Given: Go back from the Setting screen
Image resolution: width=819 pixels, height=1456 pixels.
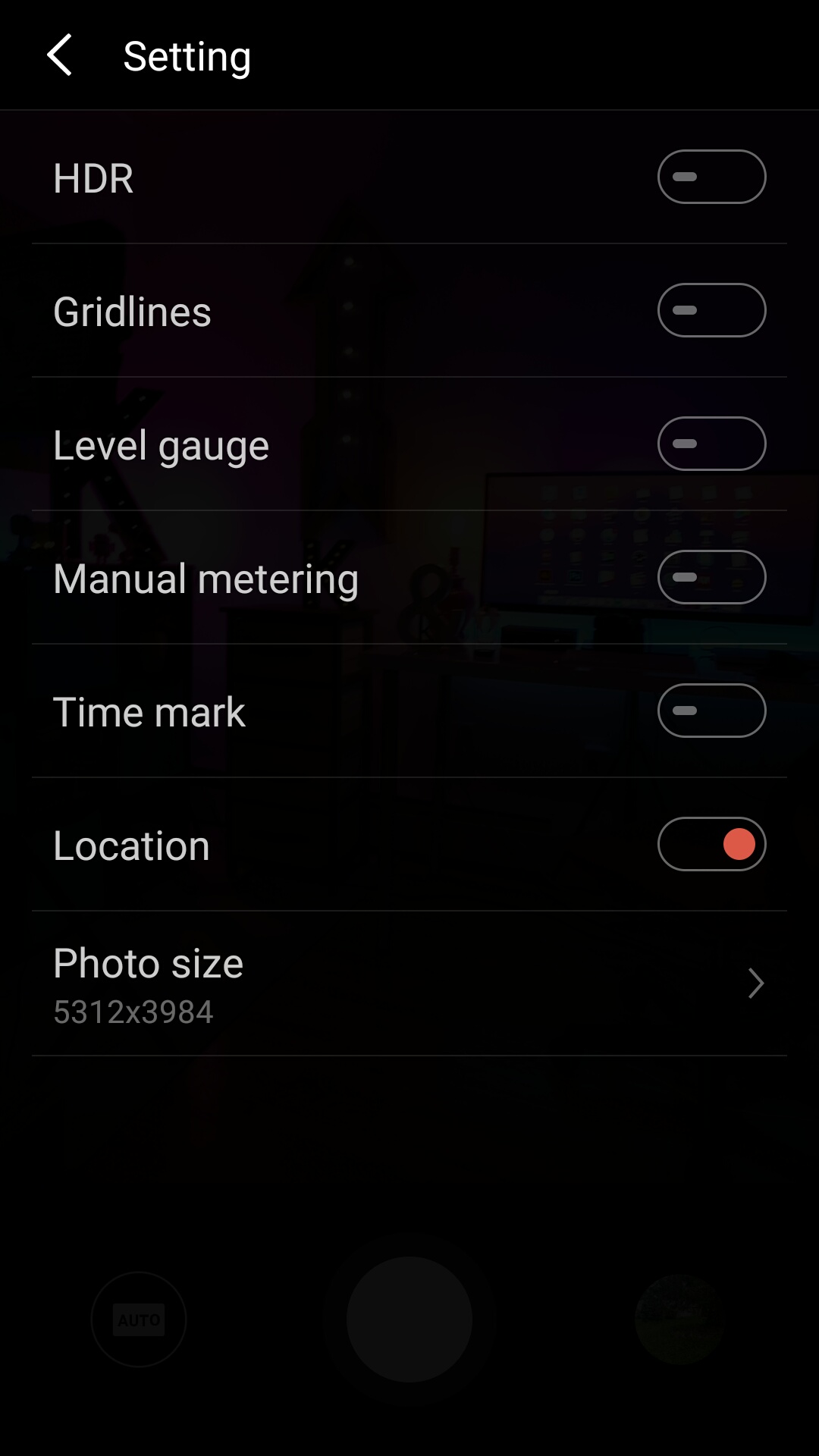Looking at the screenshot, I should click(59, 55).
